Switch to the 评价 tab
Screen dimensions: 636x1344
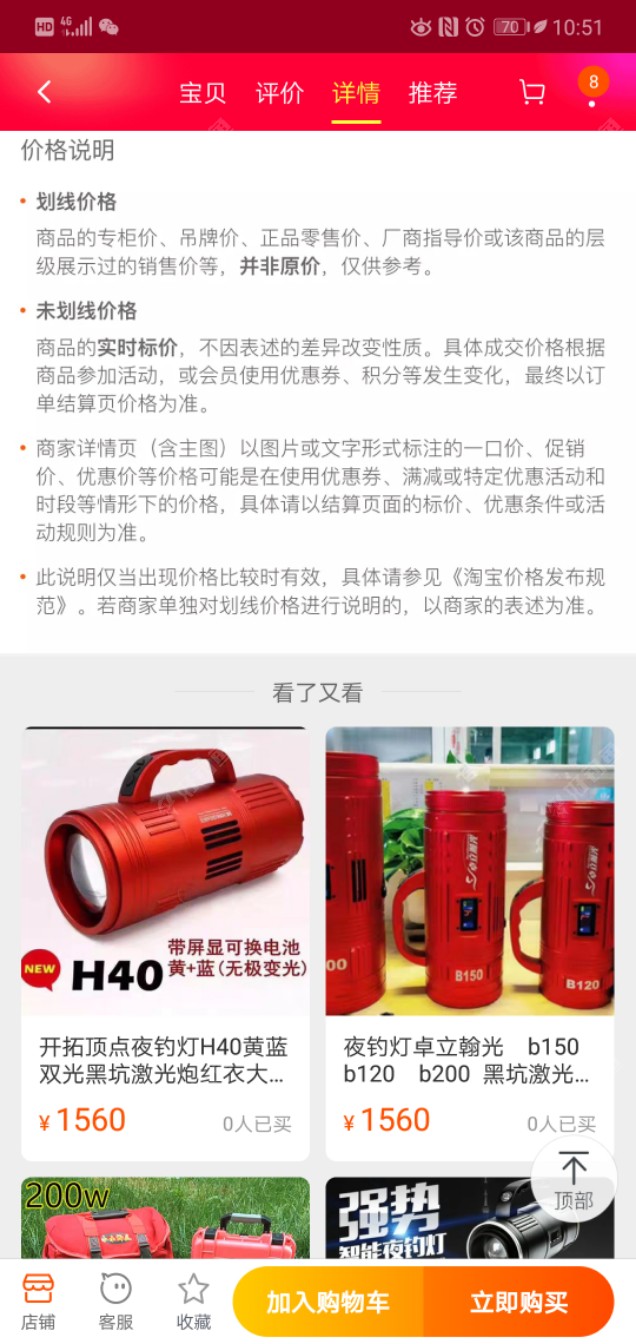tap(280, 93)
